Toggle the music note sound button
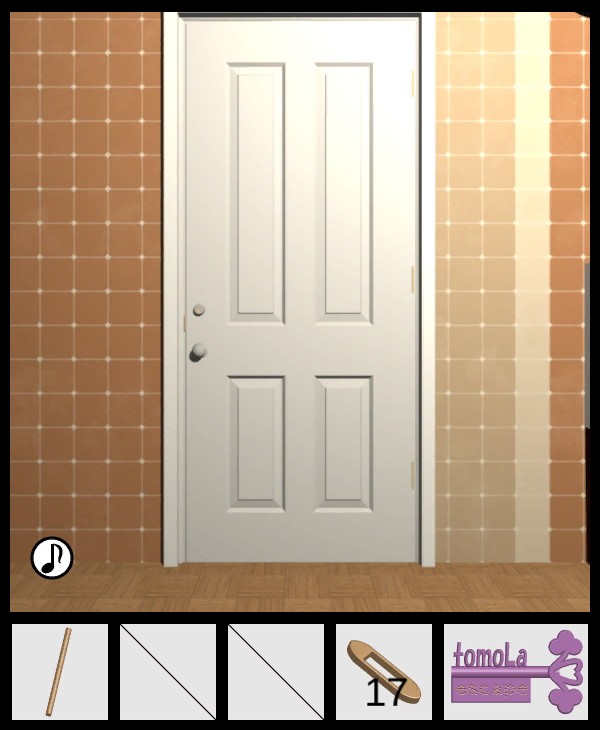Viewport: 600px width, 730px height. click(x=52, y=558)
